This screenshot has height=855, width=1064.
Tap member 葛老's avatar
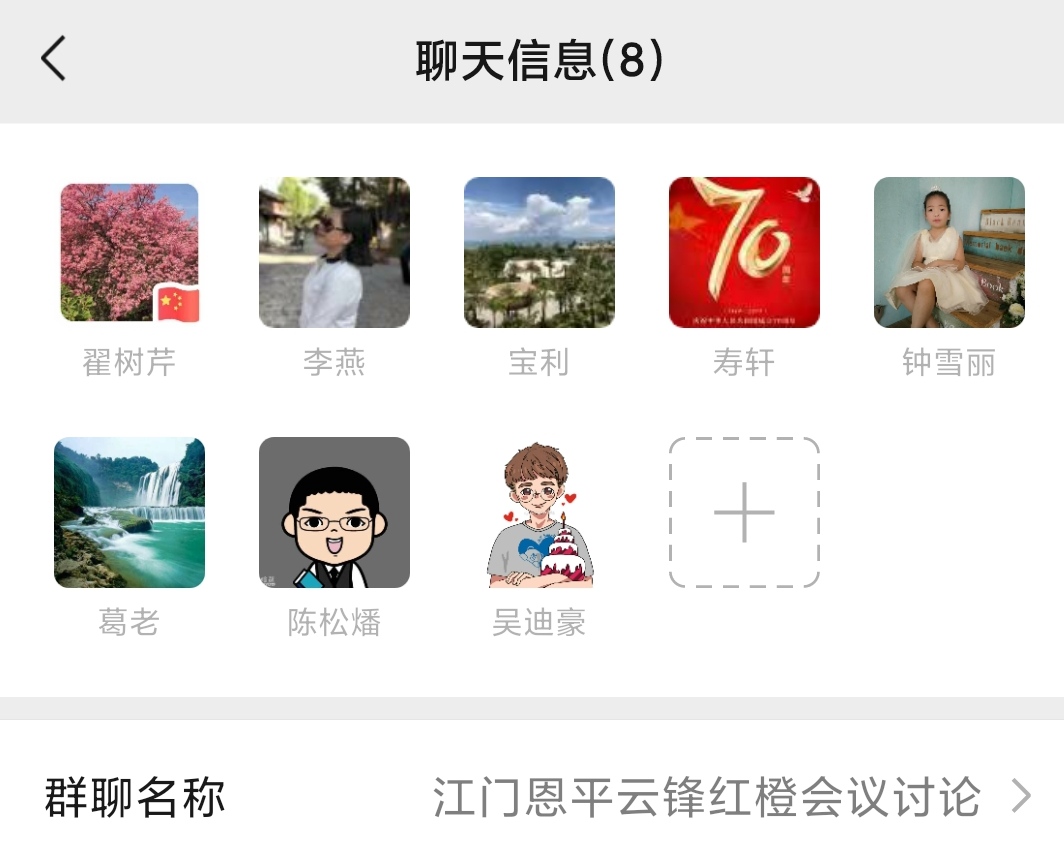click(129, 512)
